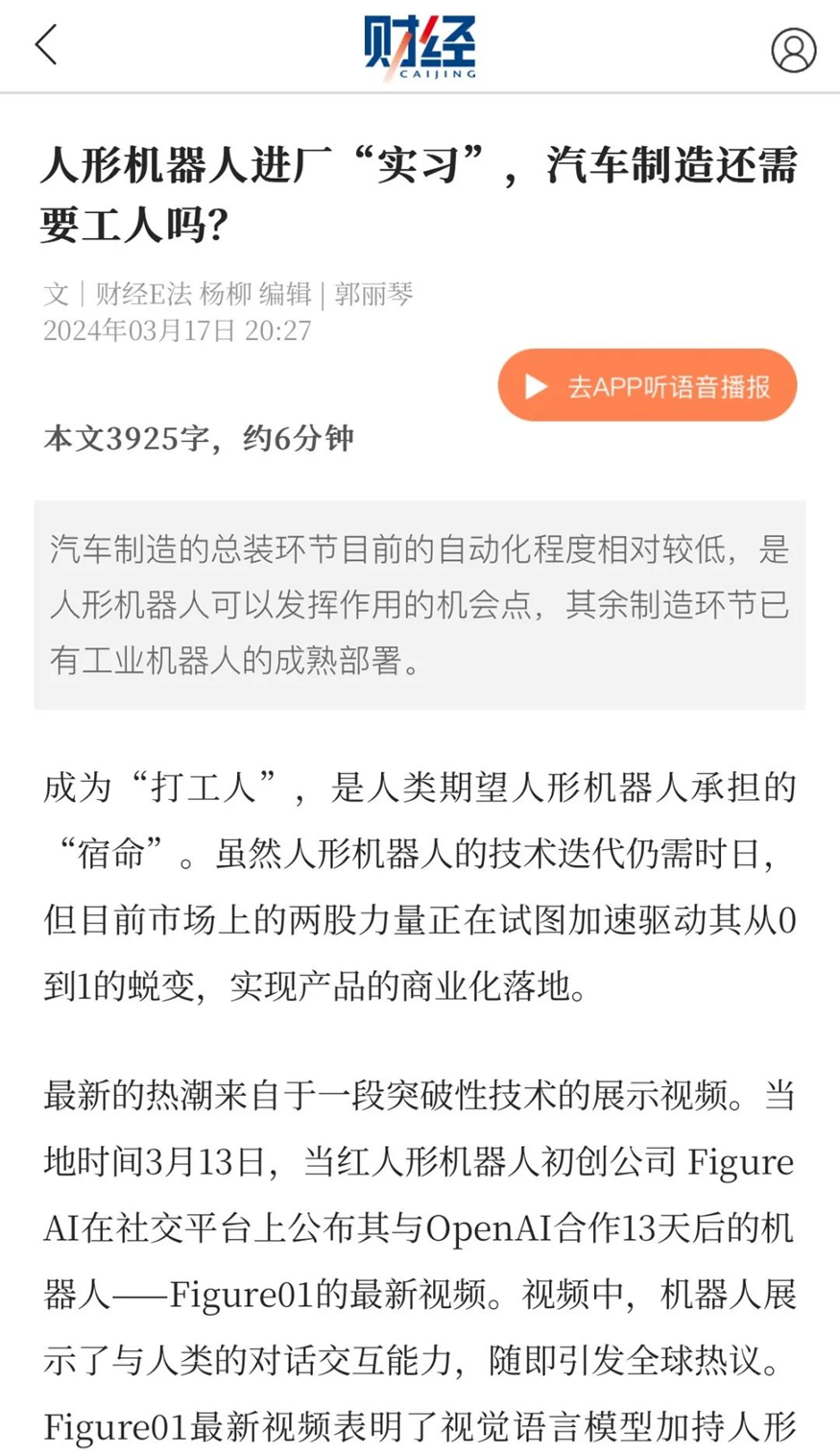Go back using the top-left arrow
This screenshot has width=840, height=1456.
click(46, 45)
